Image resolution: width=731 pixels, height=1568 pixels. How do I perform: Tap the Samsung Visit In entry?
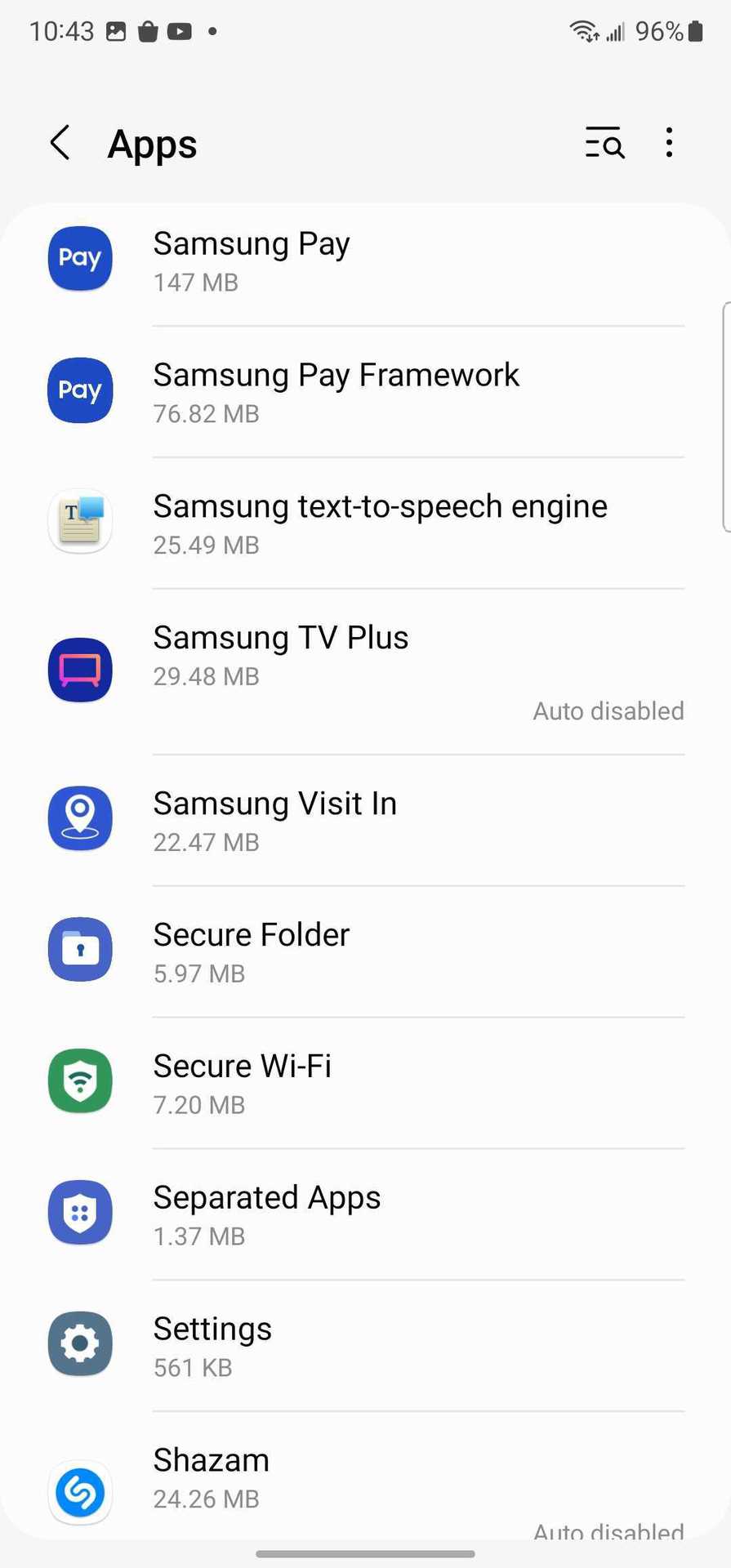pyautogui.click(x=365, y=820)
